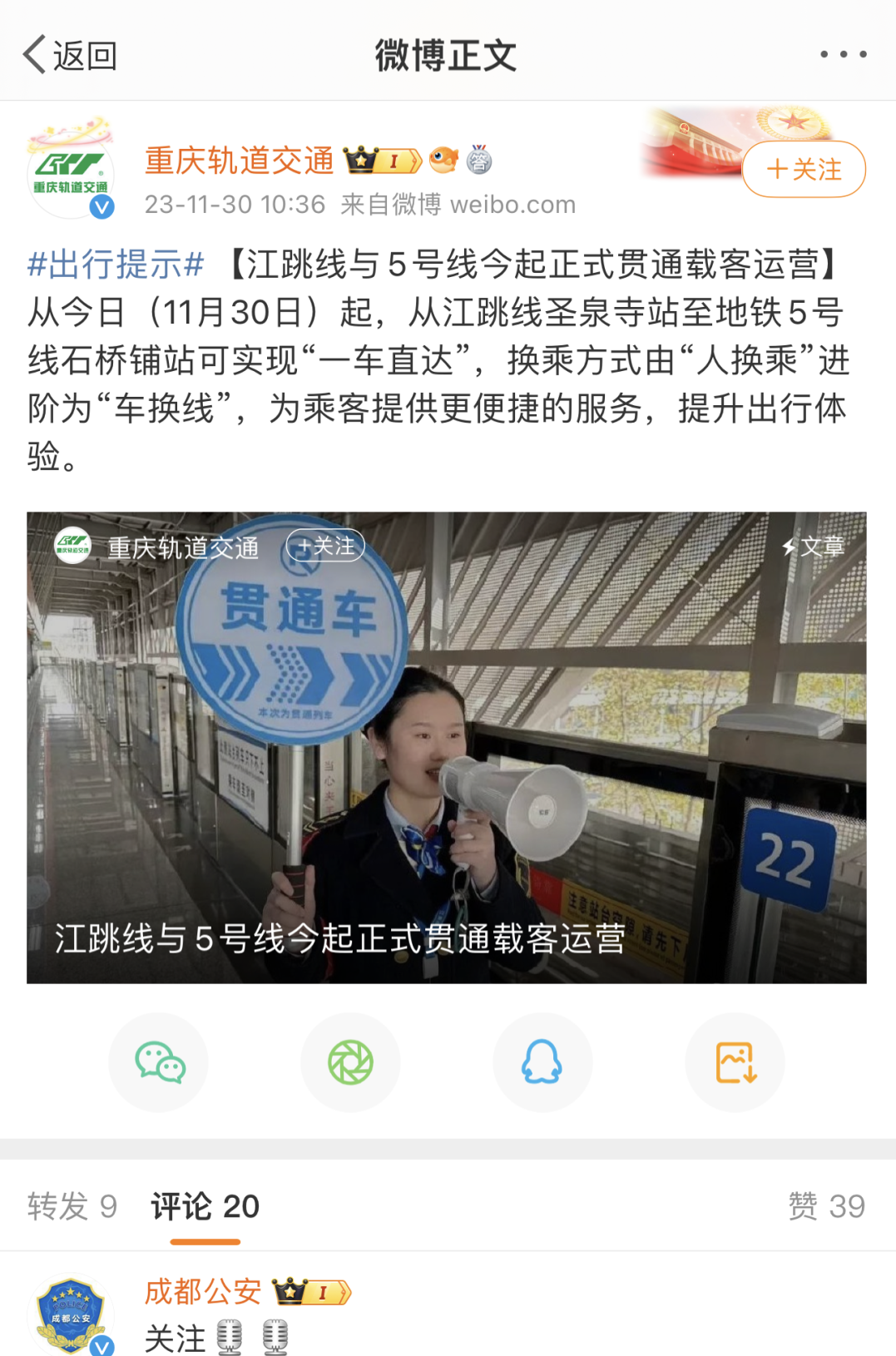The width and height of the screenshot is (896, 1356).
Task: Share post to WeChat
Action: pyautogui.click(x=159, y=1062)
